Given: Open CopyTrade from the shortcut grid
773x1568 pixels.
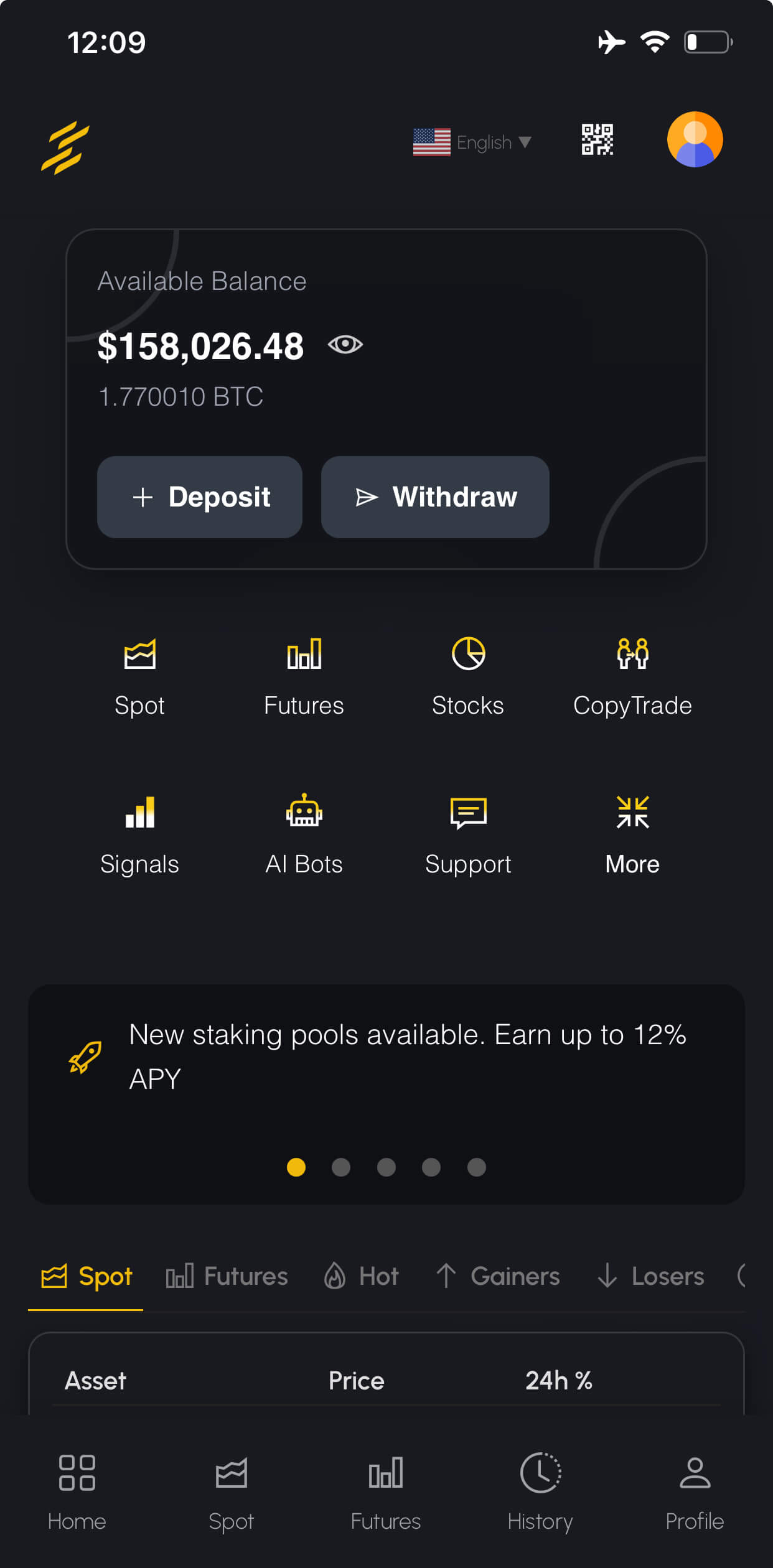Looking at the screenshot, I should click(632, 678).
